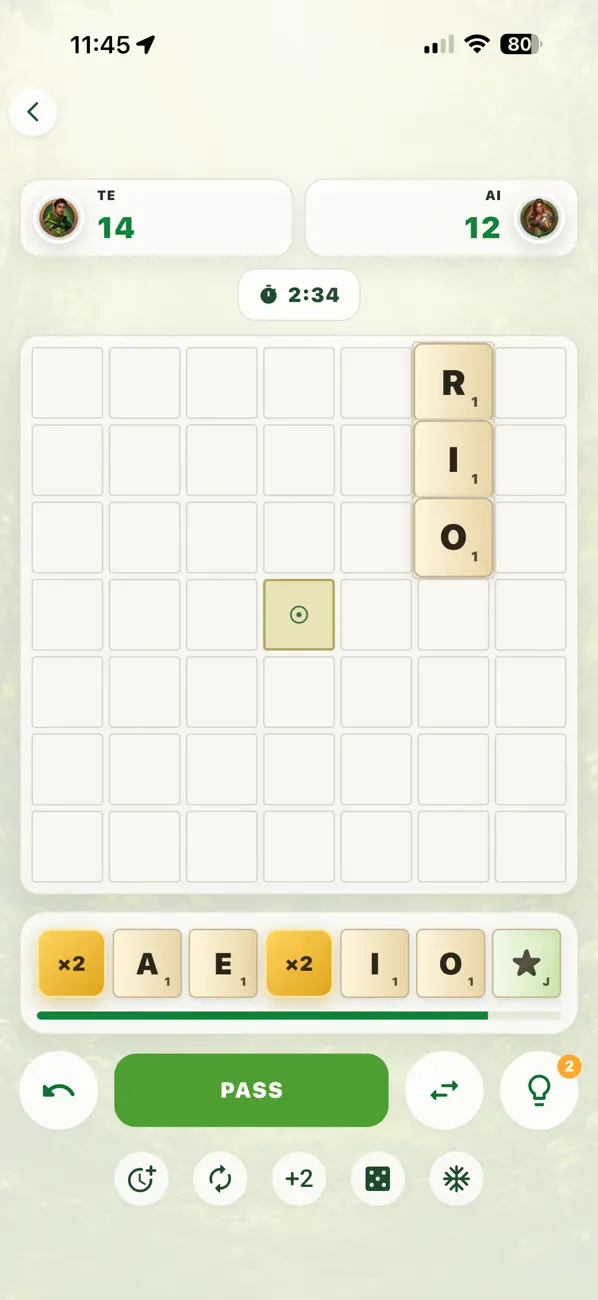The image size is (598, 1300).
Task: Activate the refresh power-up
Action: pos(220,1179)
